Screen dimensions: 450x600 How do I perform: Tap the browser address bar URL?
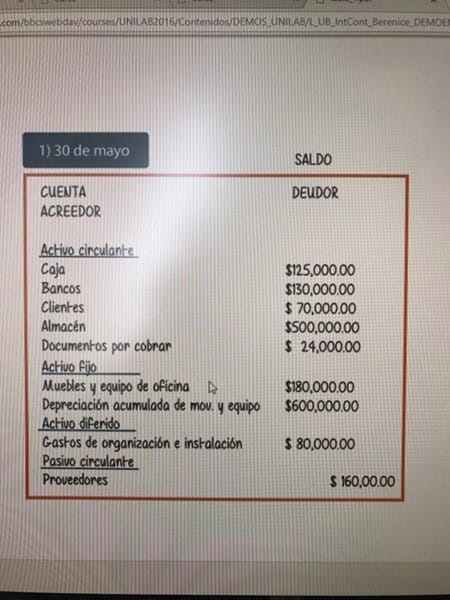225,21
